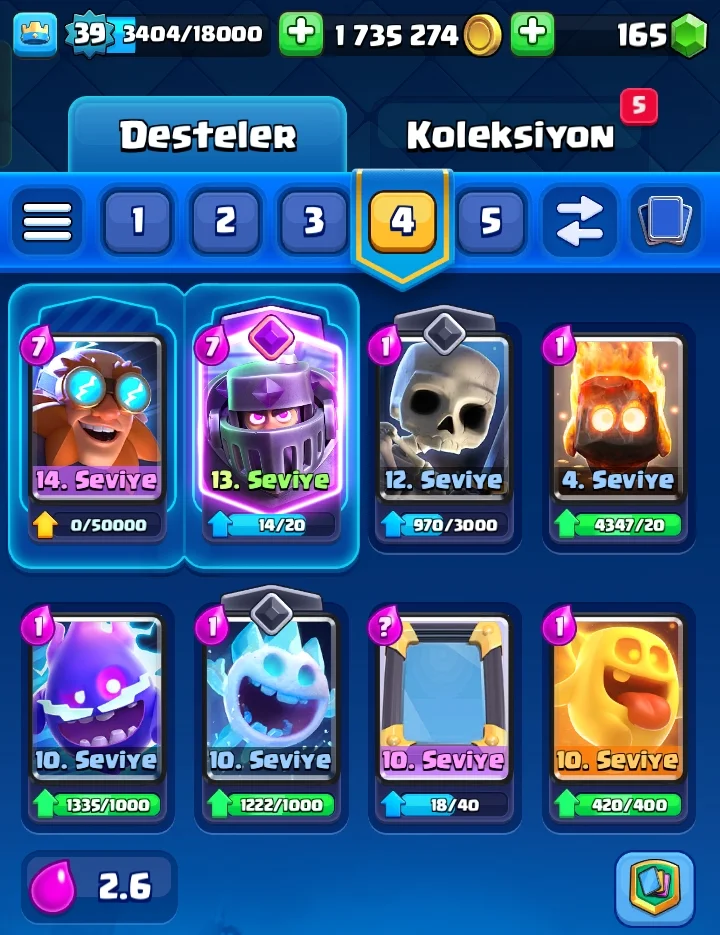Select deck slot 3
The height and width of the screenshot is (935, 720).
[x=313, y=220]
